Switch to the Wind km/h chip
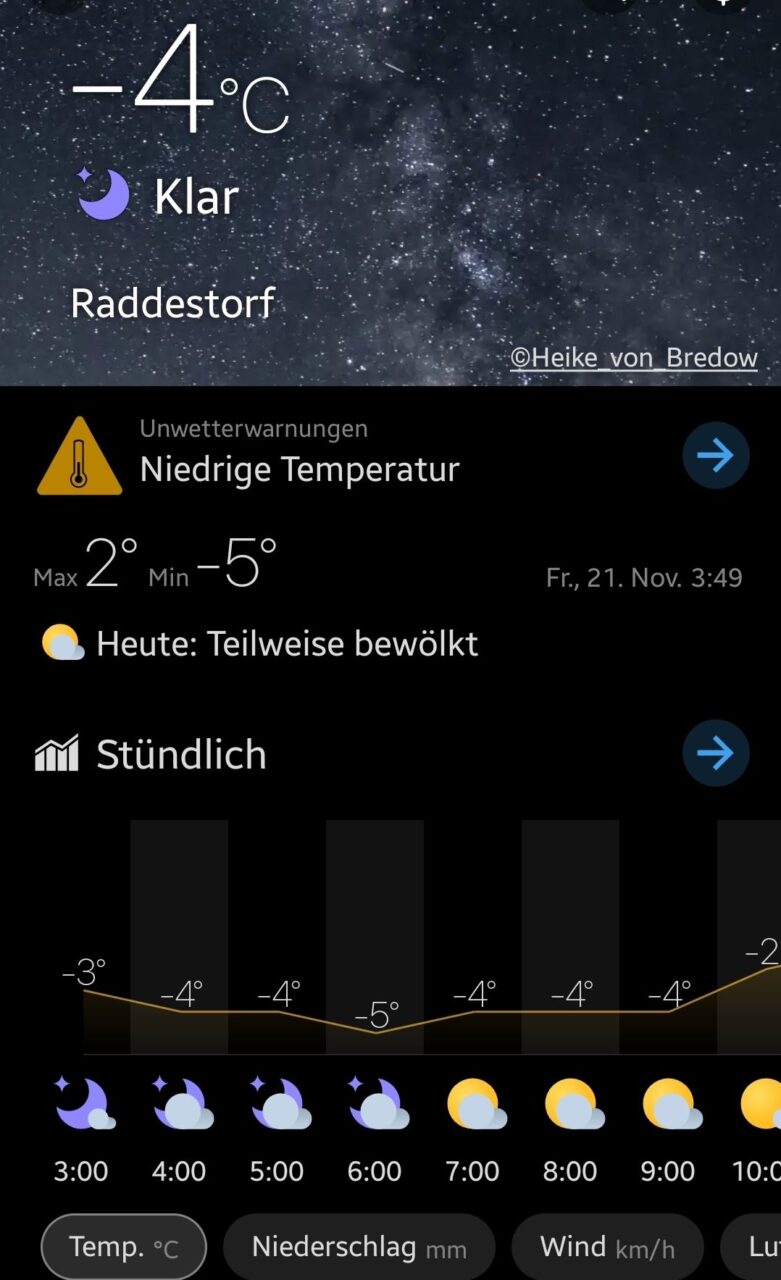The image size is (781, 1280). [x=607, y=1247]
